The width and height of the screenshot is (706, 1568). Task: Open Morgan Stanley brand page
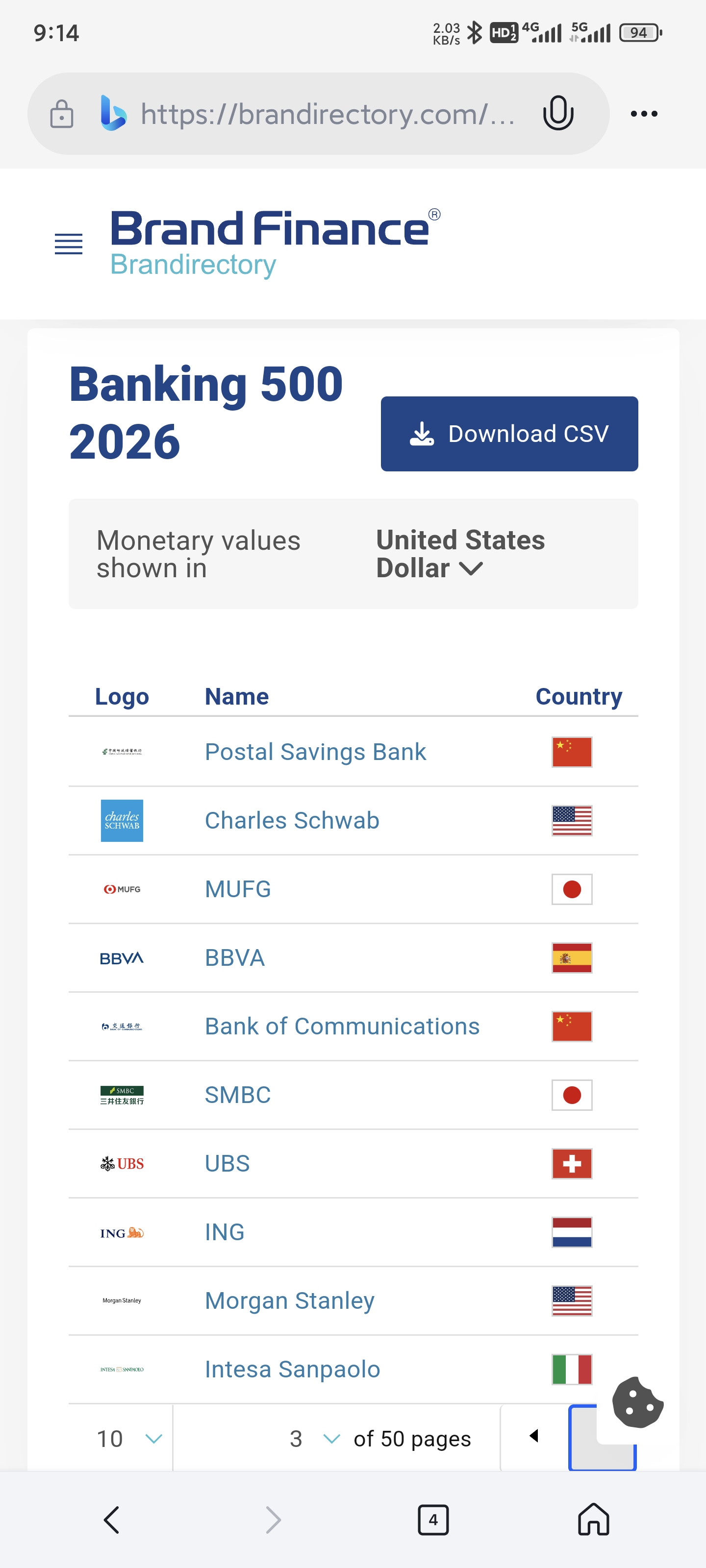[x=289, y=1301]
